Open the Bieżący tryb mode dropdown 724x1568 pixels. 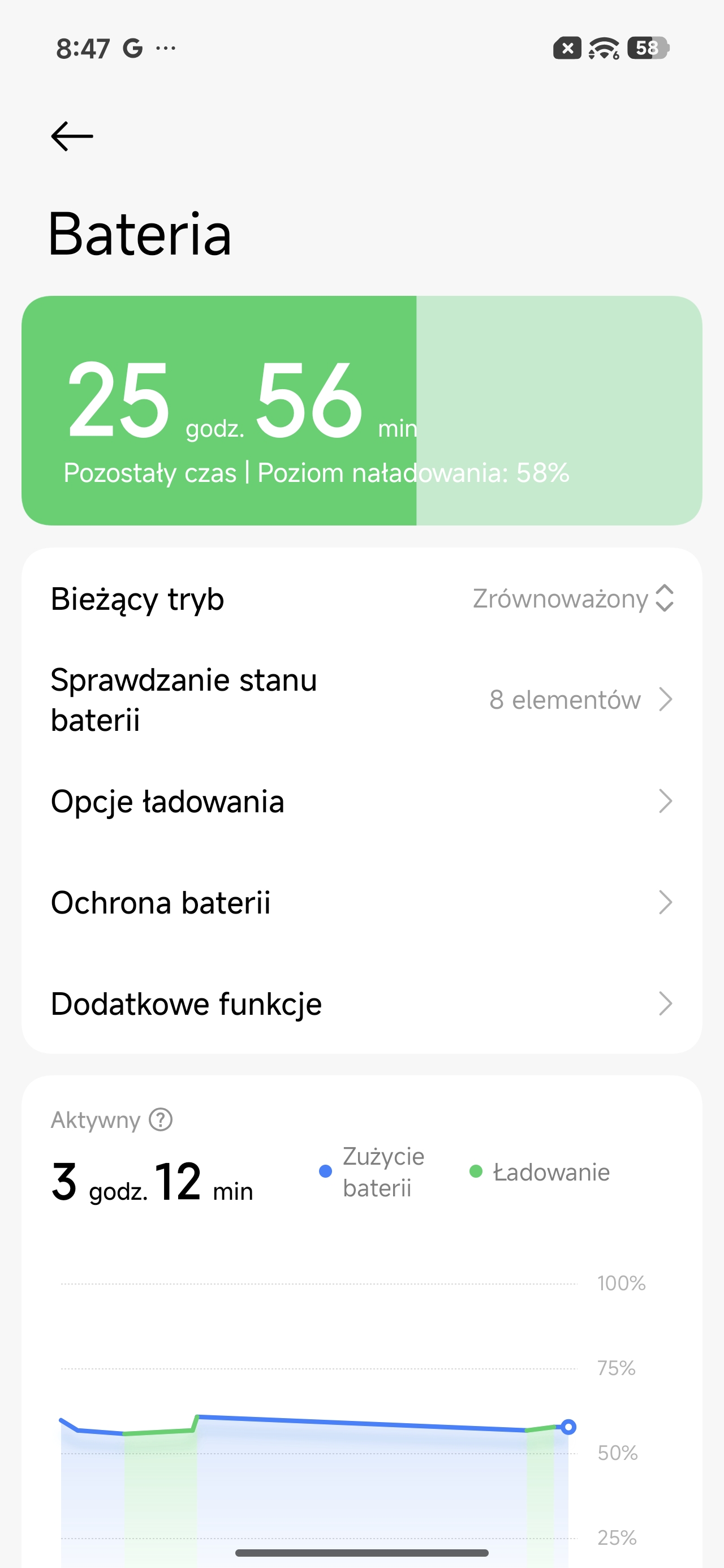tap(572, 599)
